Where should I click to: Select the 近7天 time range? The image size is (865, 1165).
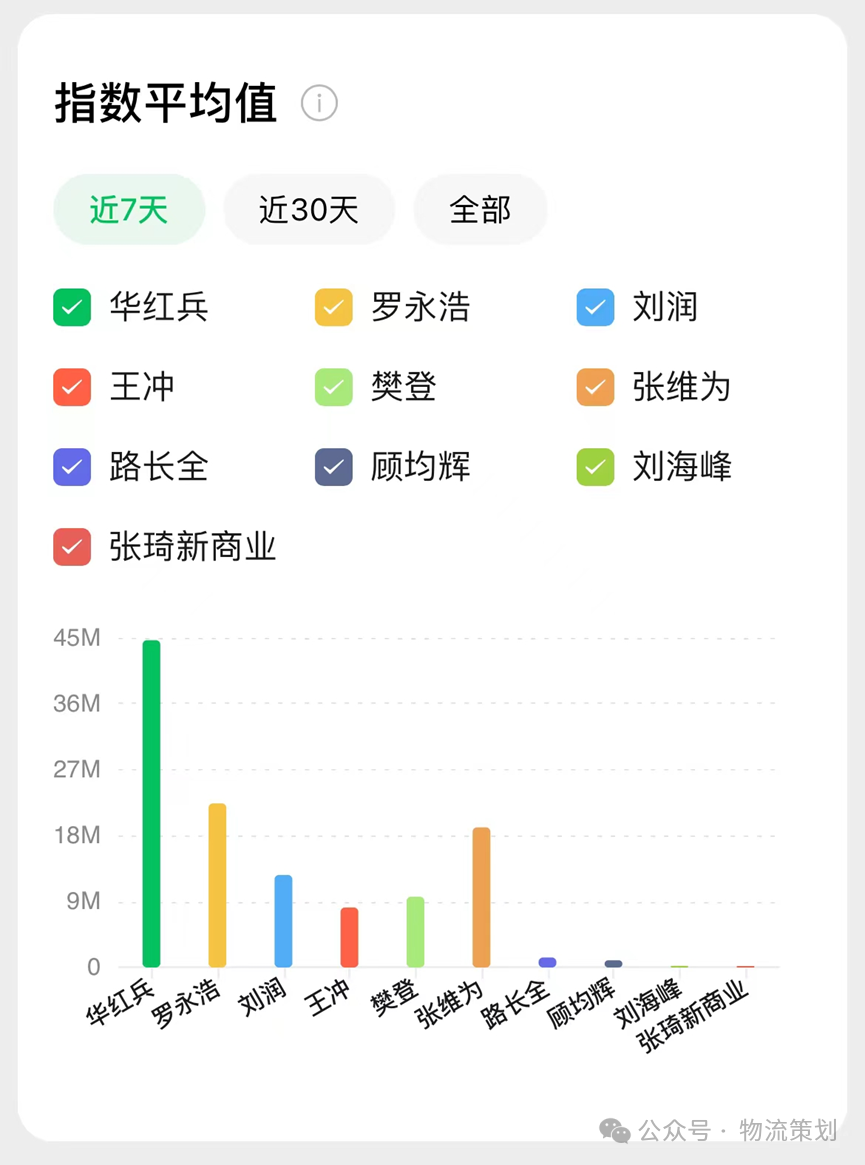[129, 209]
